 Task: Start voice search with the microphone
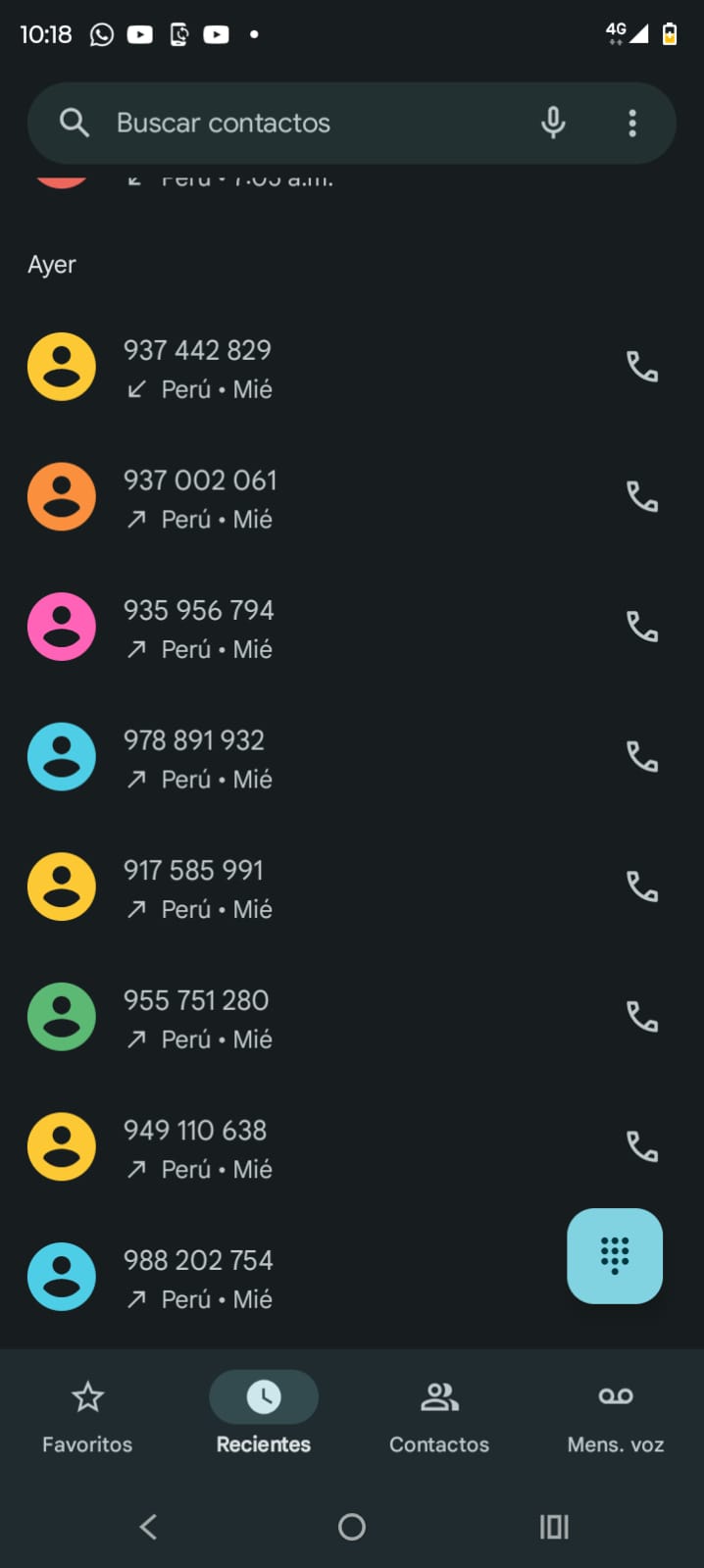(553, 124)
